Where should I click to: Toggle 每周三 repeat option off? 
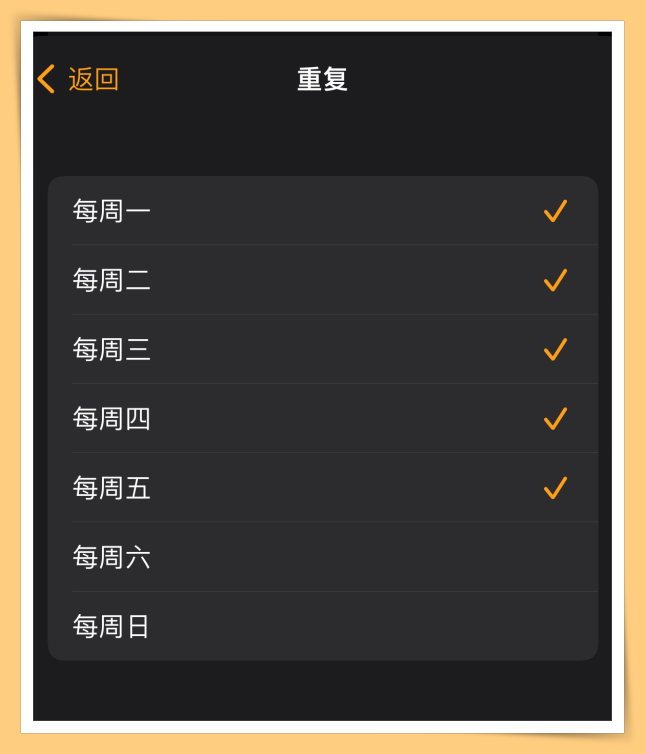pos(322,349)
